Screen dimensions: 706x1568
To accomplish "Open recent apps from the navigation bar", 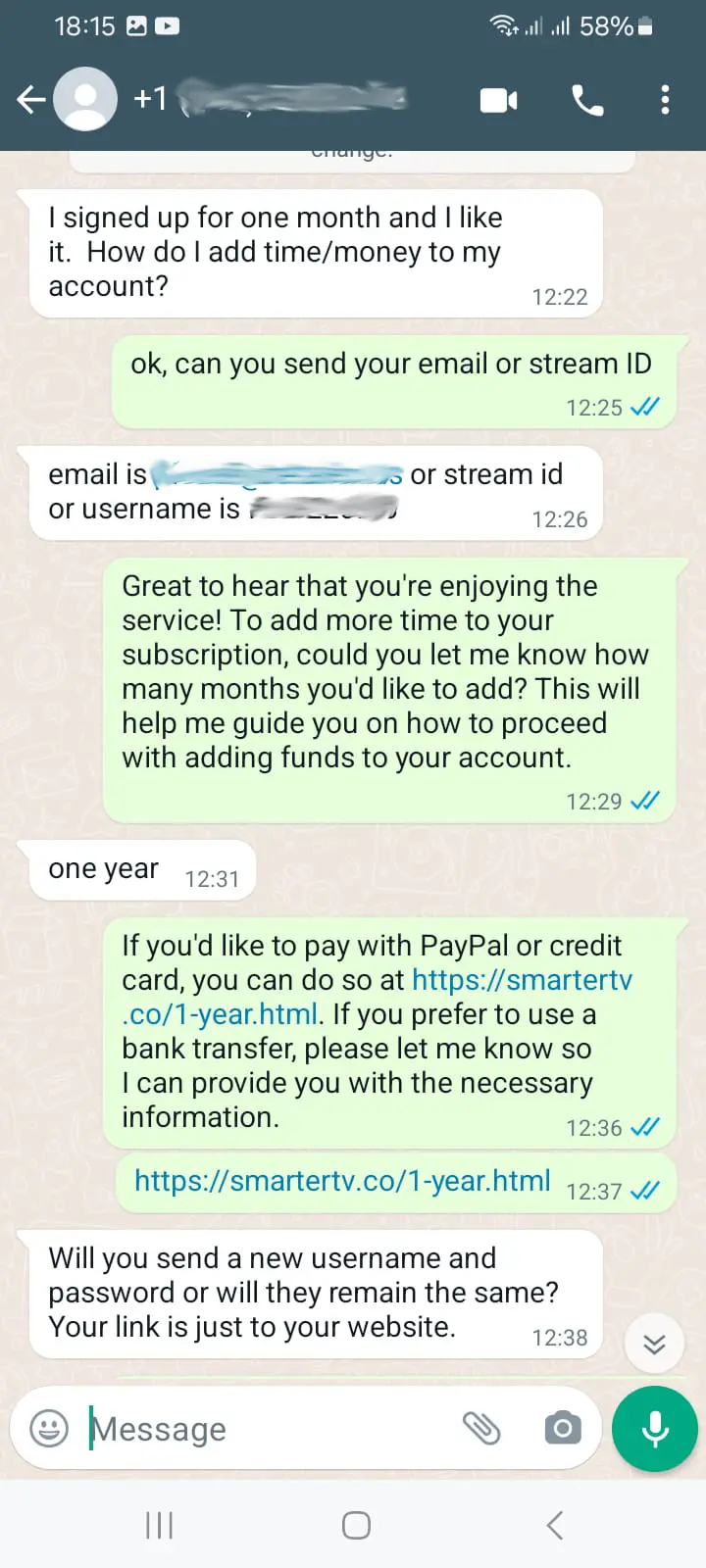I will [158, 1525].
